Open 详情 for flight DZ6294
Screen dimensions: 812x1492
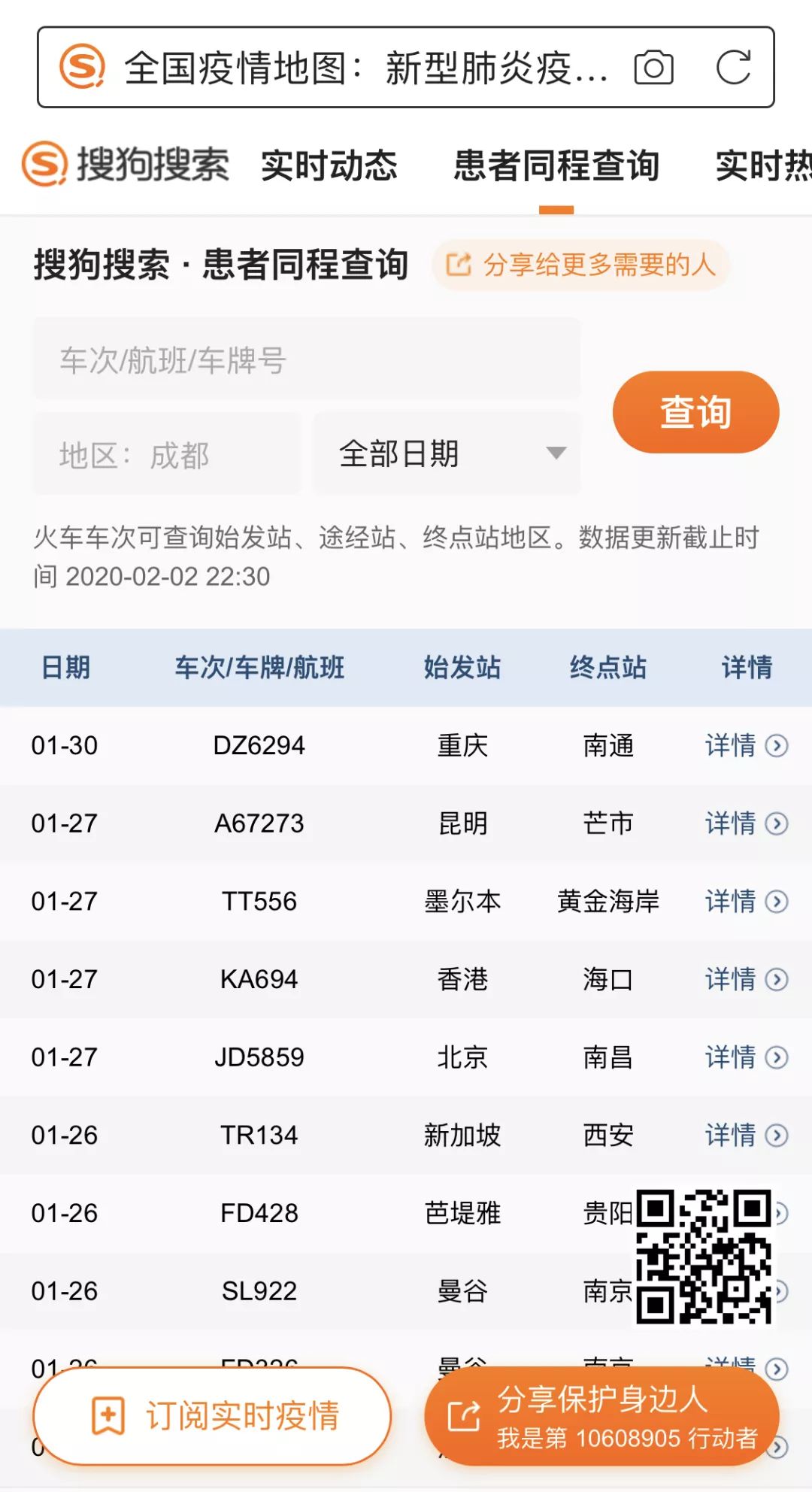point(746,745)
